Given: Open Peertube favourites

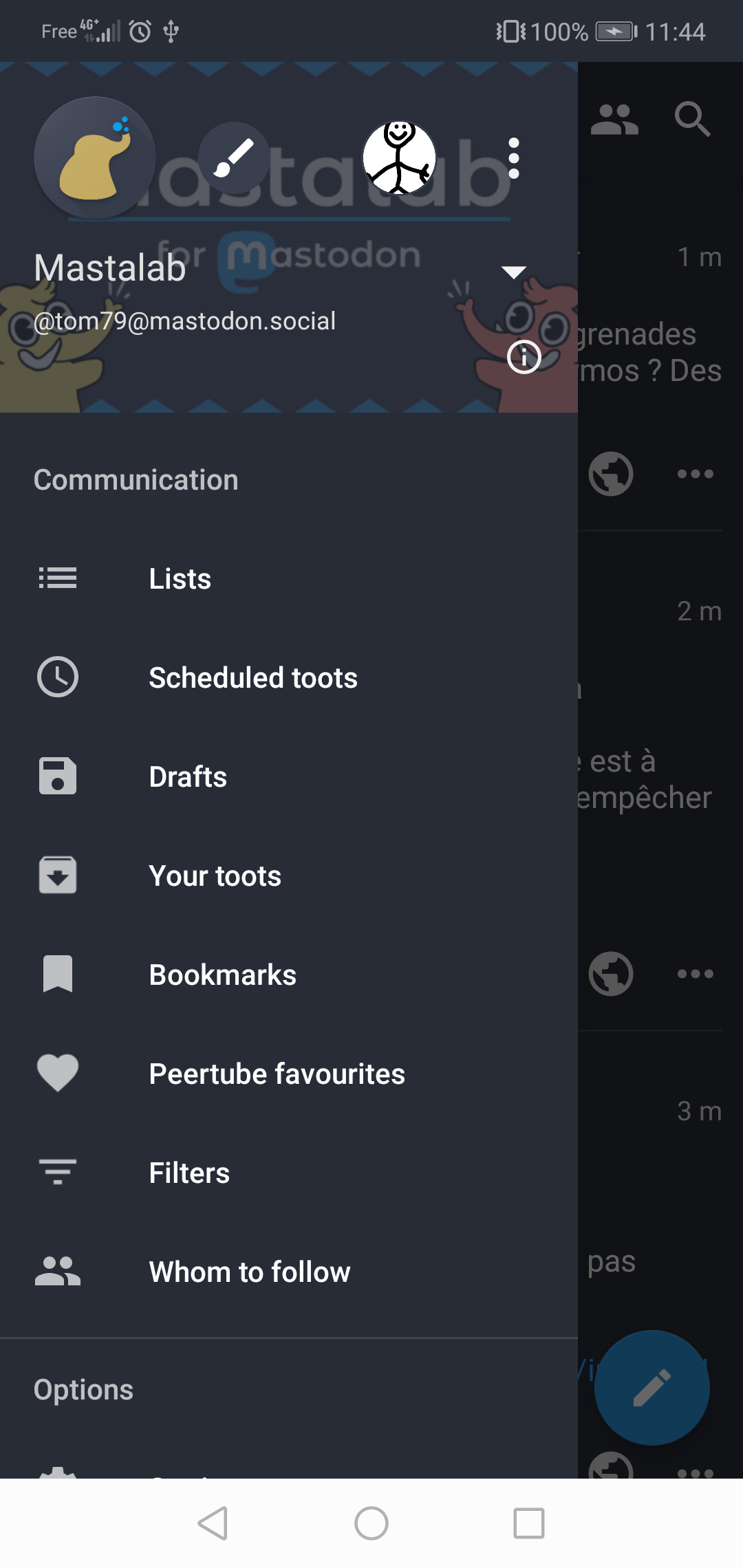Looking at the screenshot, I should [x=277, y=1074].
